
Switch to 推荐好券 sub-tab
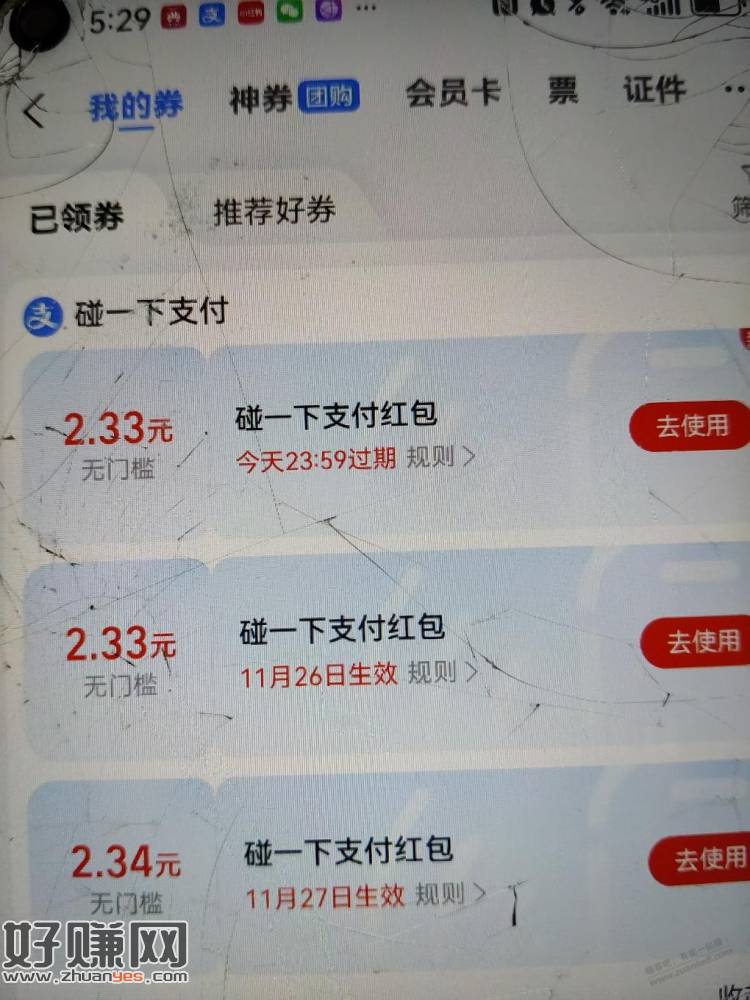click(x=274, y=211)
